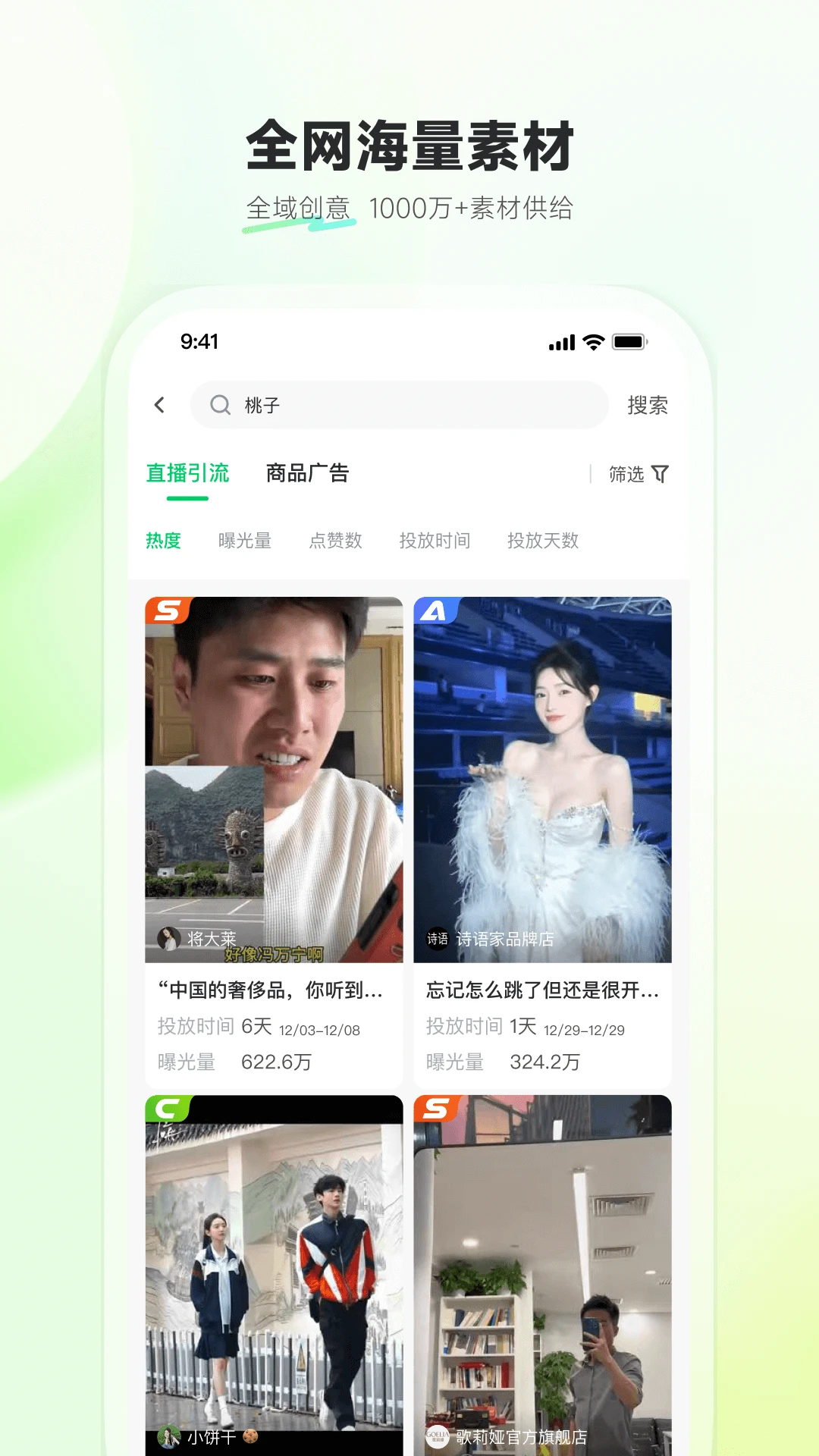This screenshot has height=1456, width=819.
Task: Tap the green C platform badge on couple video
Action: pyautogui.click(x=167, y=1108)
